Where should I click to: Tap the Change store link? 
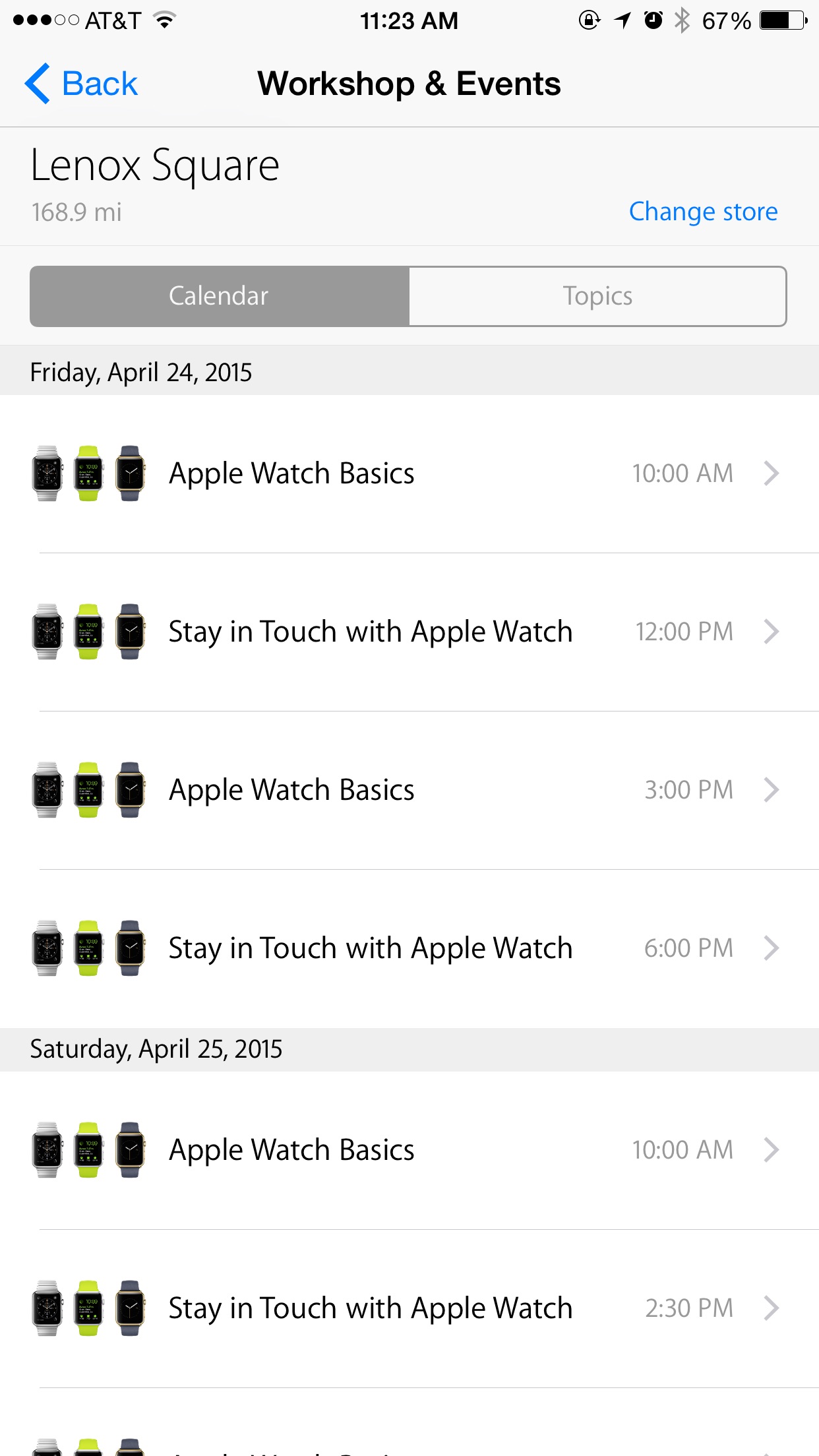point(703,212)
